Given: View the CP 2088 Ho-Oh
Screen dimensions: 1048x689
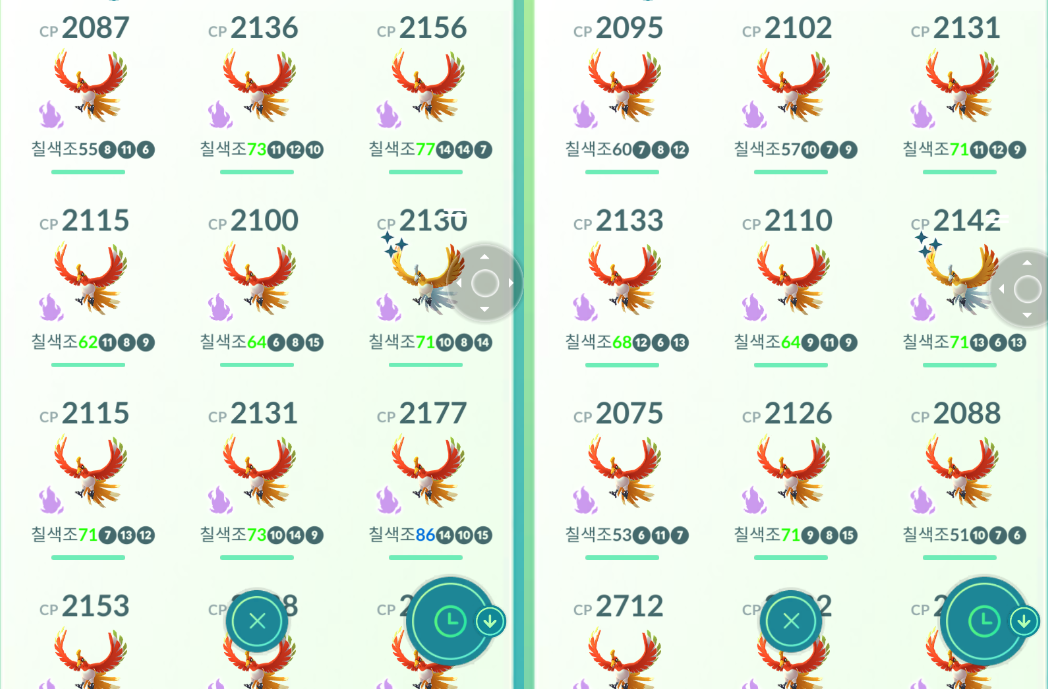Looking at the screenshot, I should 961,470.
